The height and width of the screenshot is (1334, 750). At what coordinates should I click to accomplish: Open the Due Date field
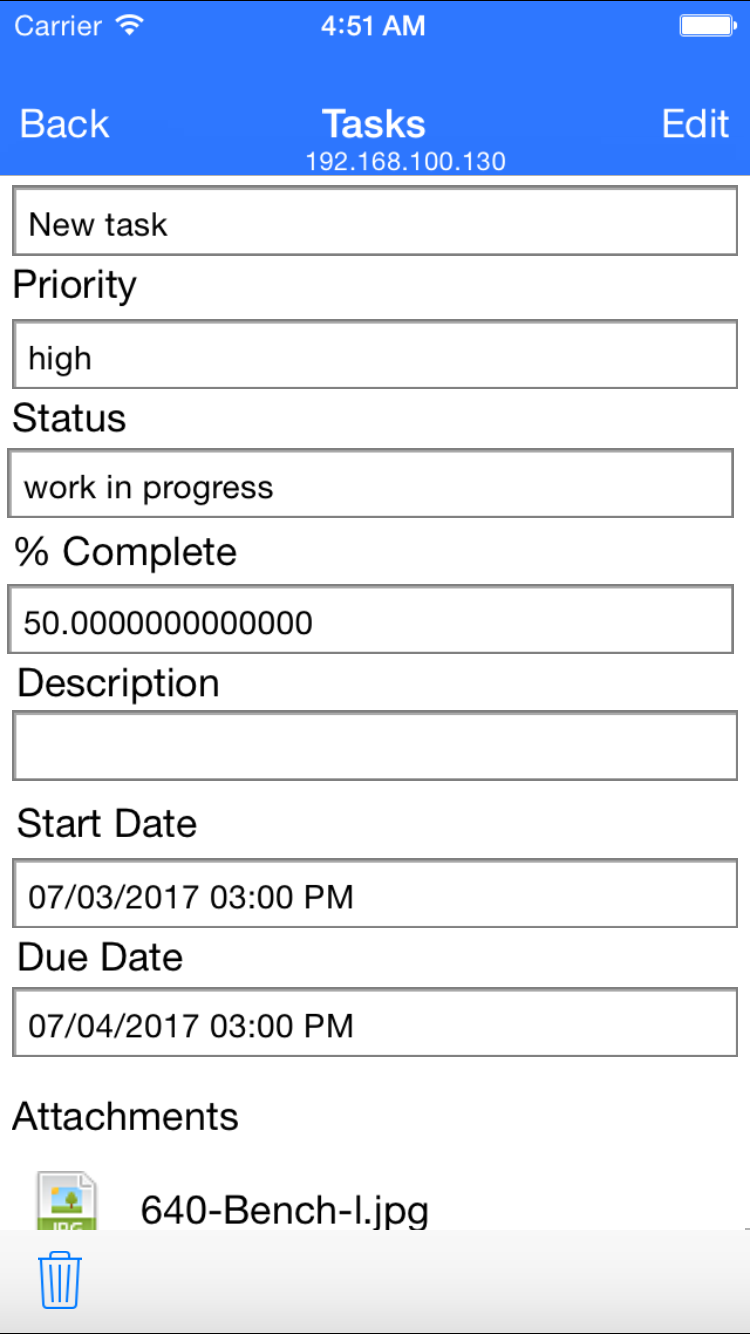[375, 1022]
